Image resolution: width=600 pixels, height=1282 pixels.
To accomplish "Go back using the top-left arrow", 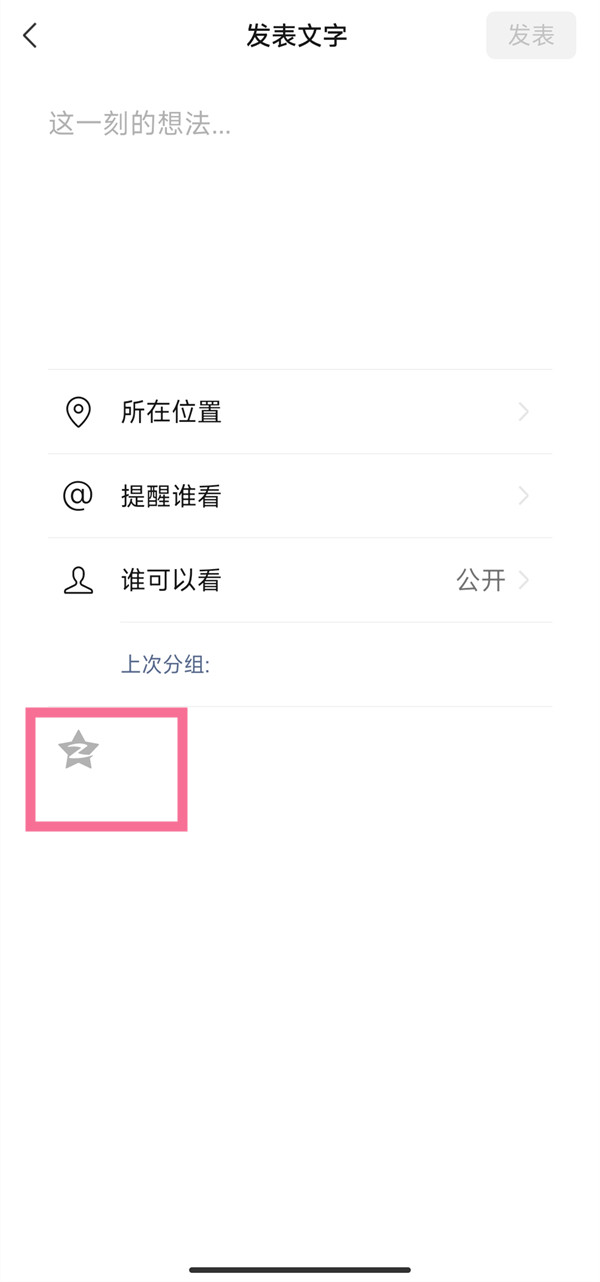I will point(31,36).
